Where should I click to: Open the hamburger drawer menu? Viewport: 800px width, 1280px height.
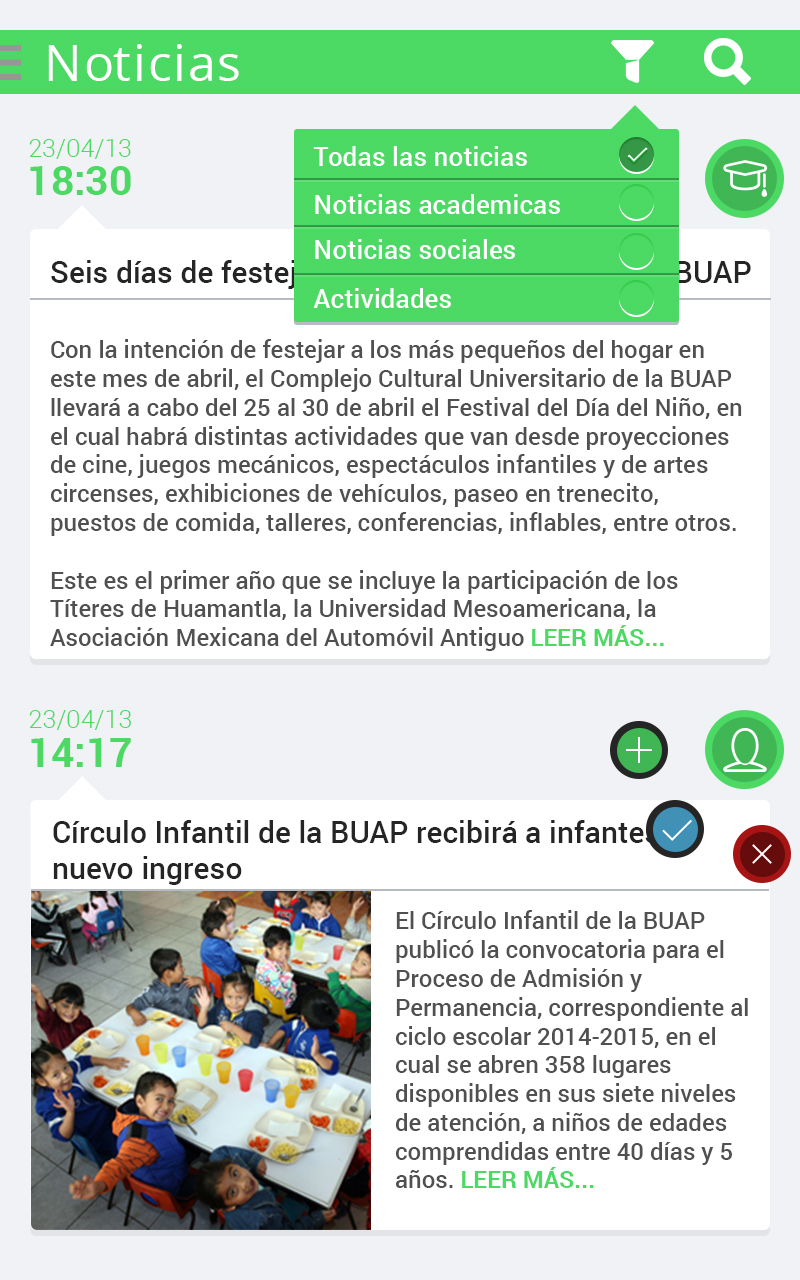coord(10,62)
